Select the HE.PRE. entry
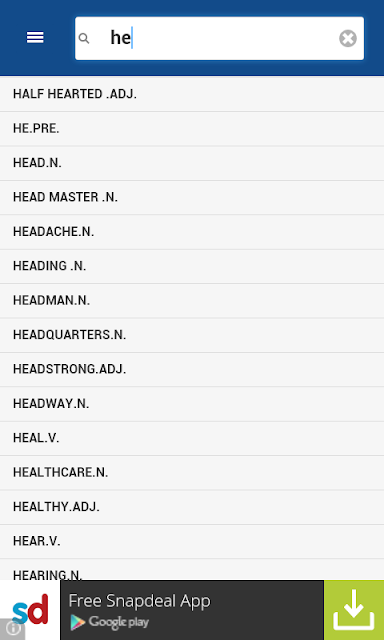The width and height of the screenshot is (384, 640). (192, 129)
